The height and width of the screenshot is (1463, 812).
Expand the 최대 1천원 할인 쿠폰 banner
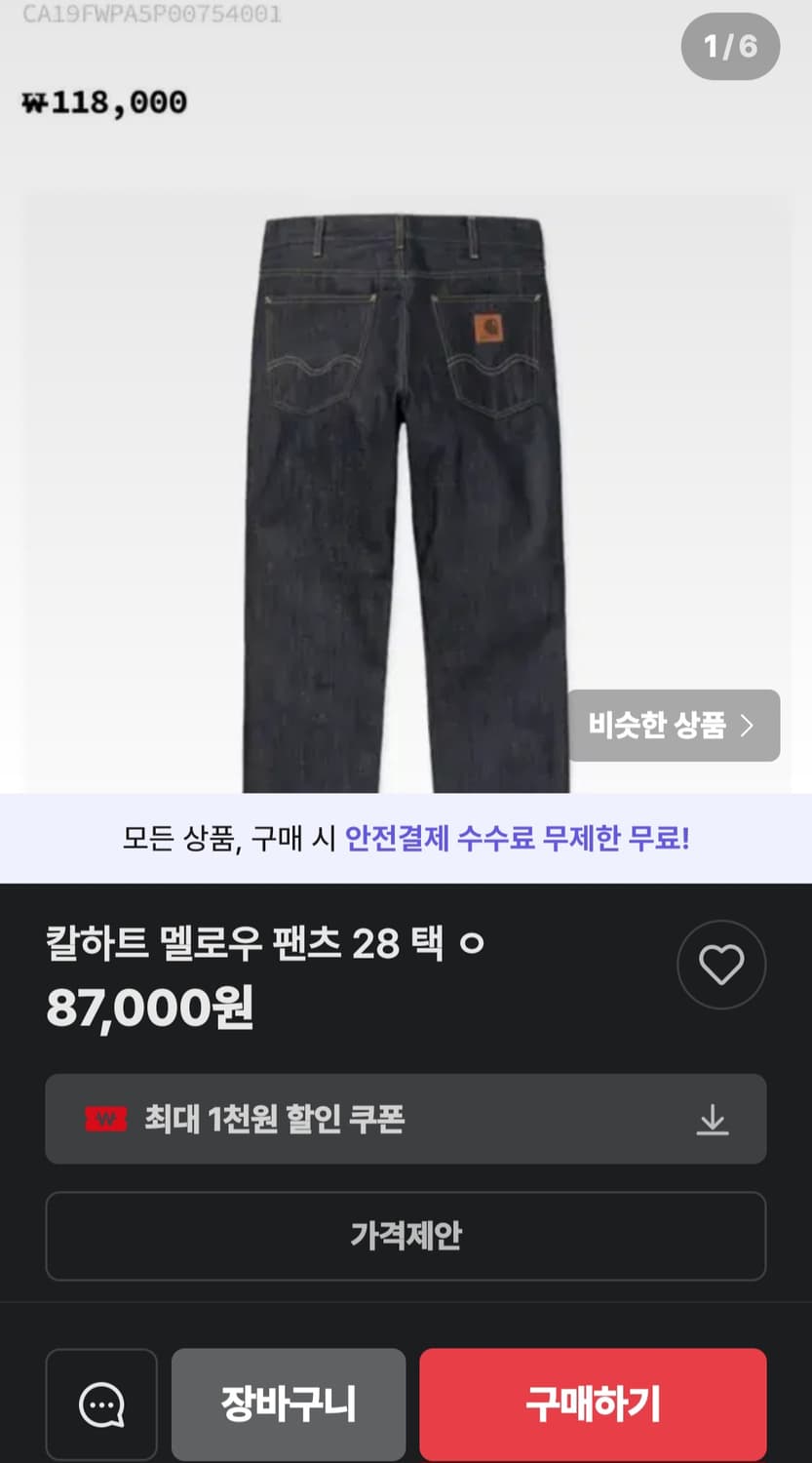coord(406,1120)
